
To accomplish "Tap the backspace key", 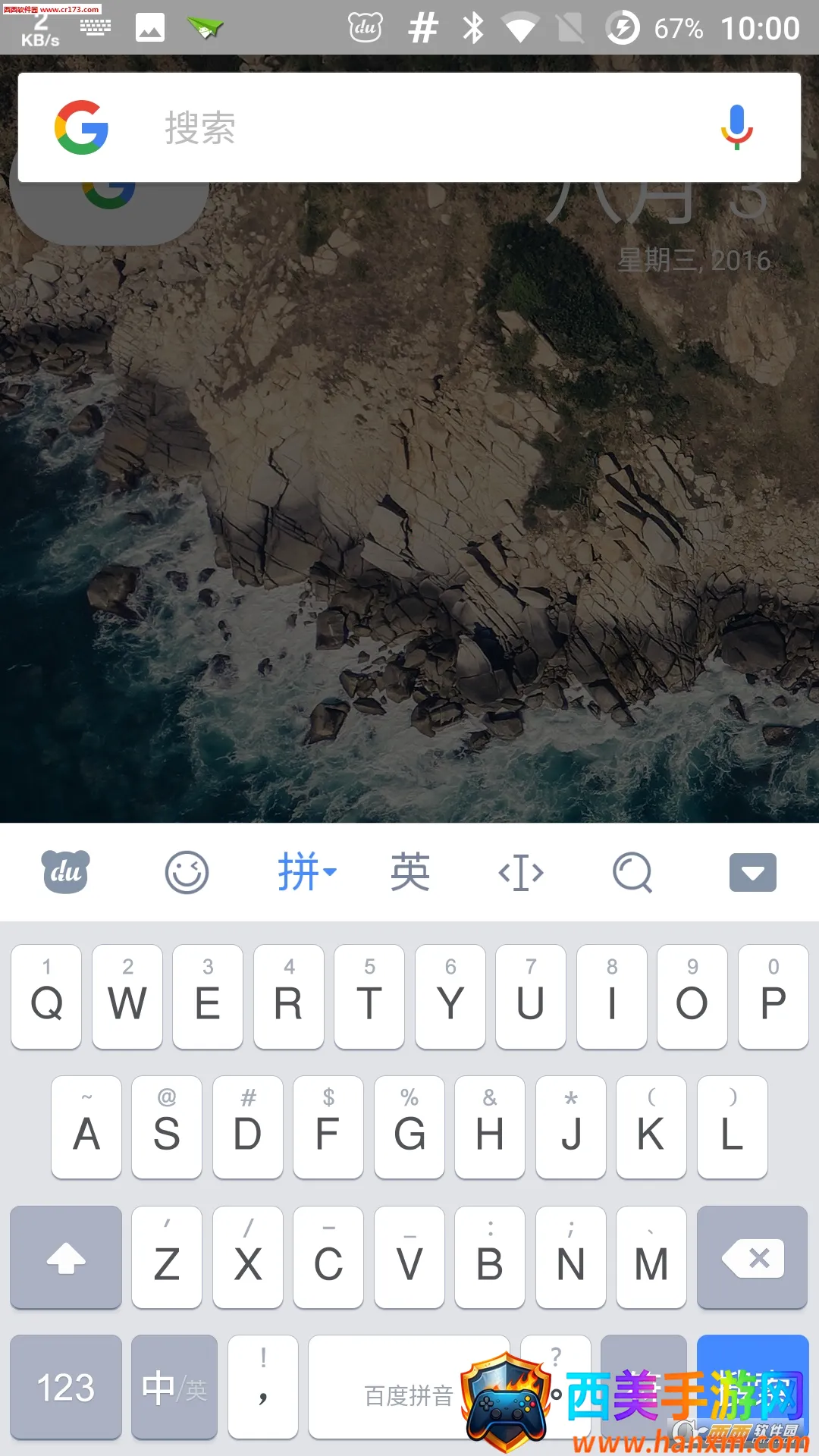I will click(x=752, y=1258).
